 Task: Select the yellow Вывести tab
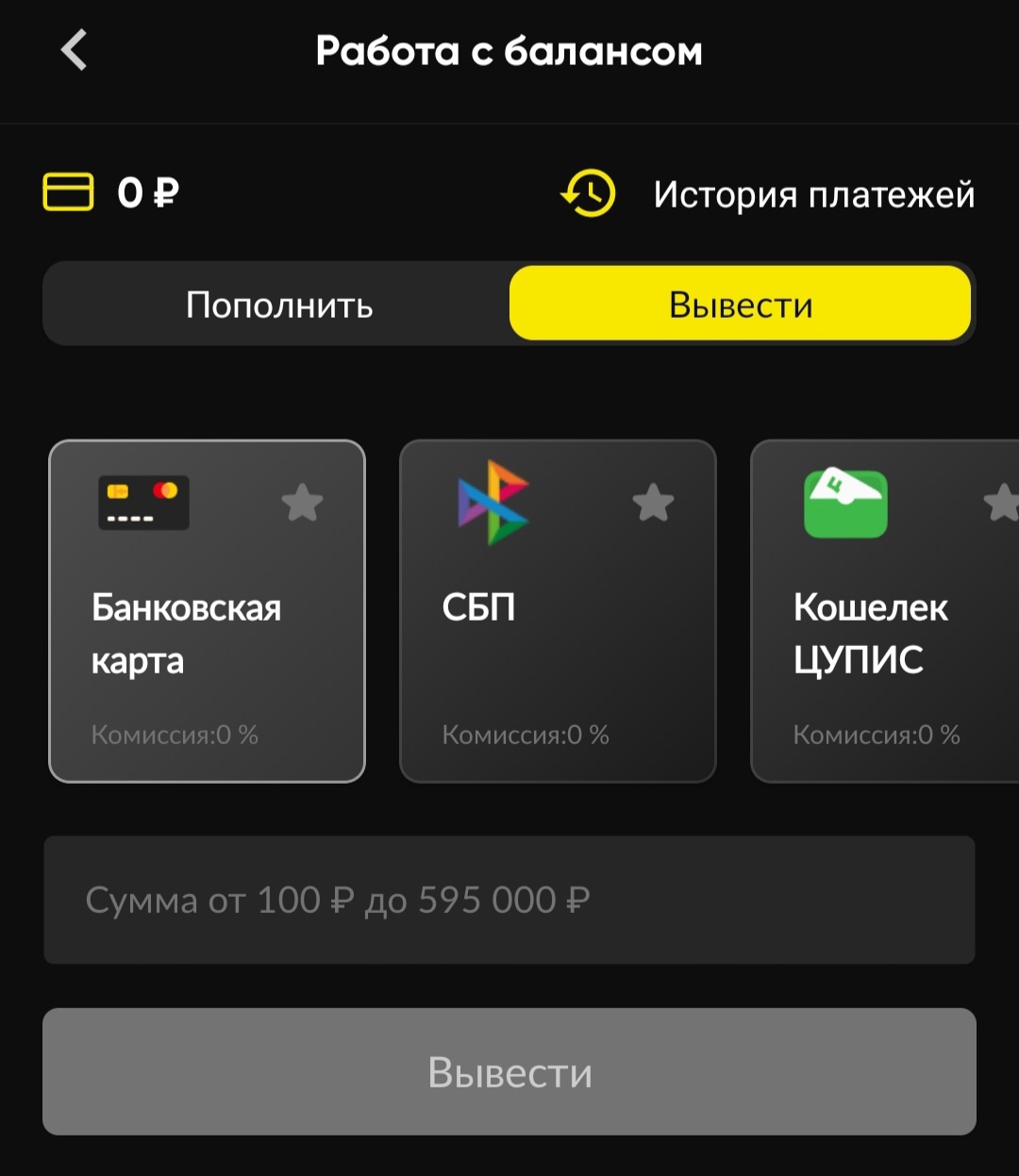click(740, 305)
